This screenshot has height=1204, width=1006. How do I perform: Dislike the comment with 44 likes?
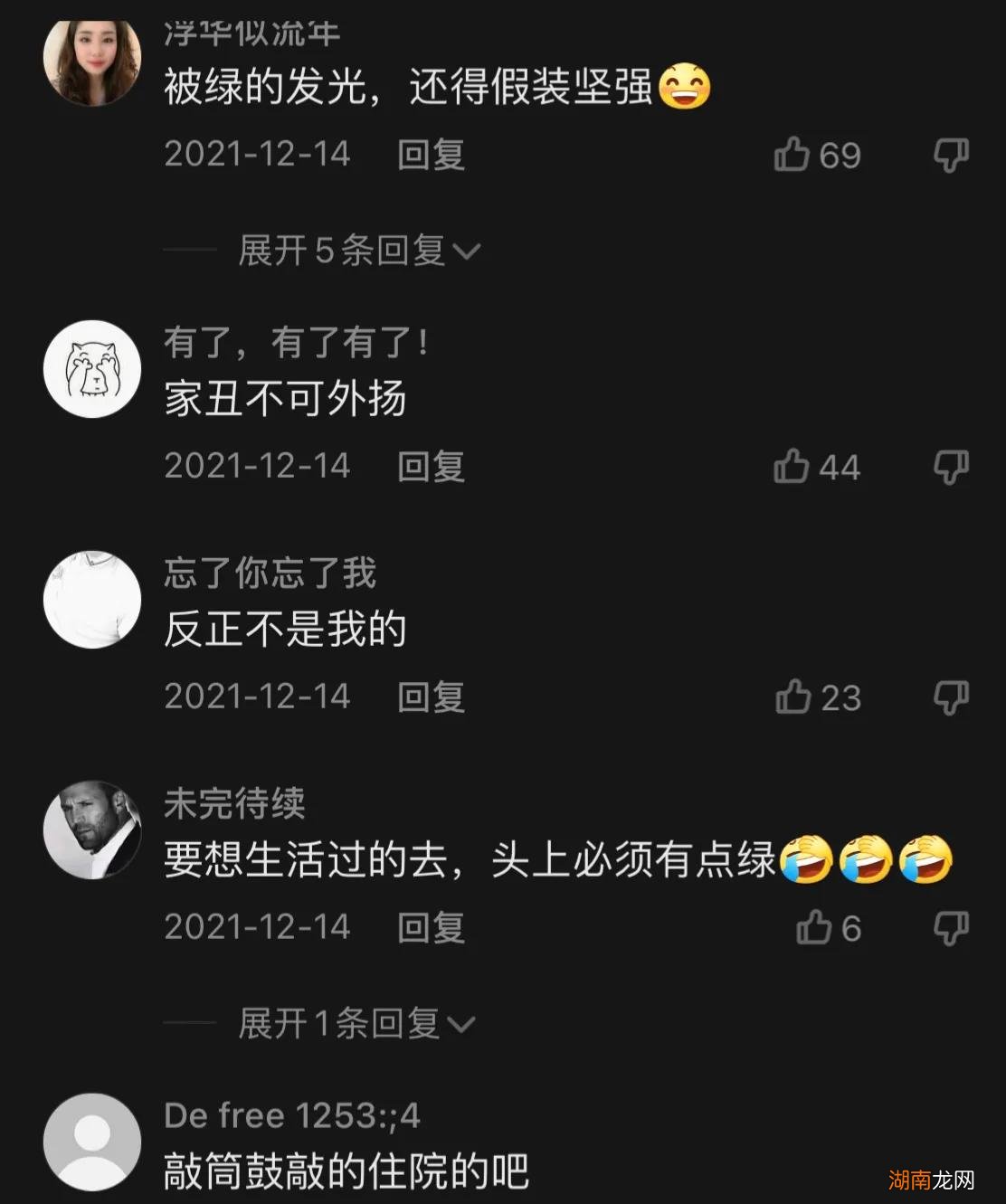949,467
